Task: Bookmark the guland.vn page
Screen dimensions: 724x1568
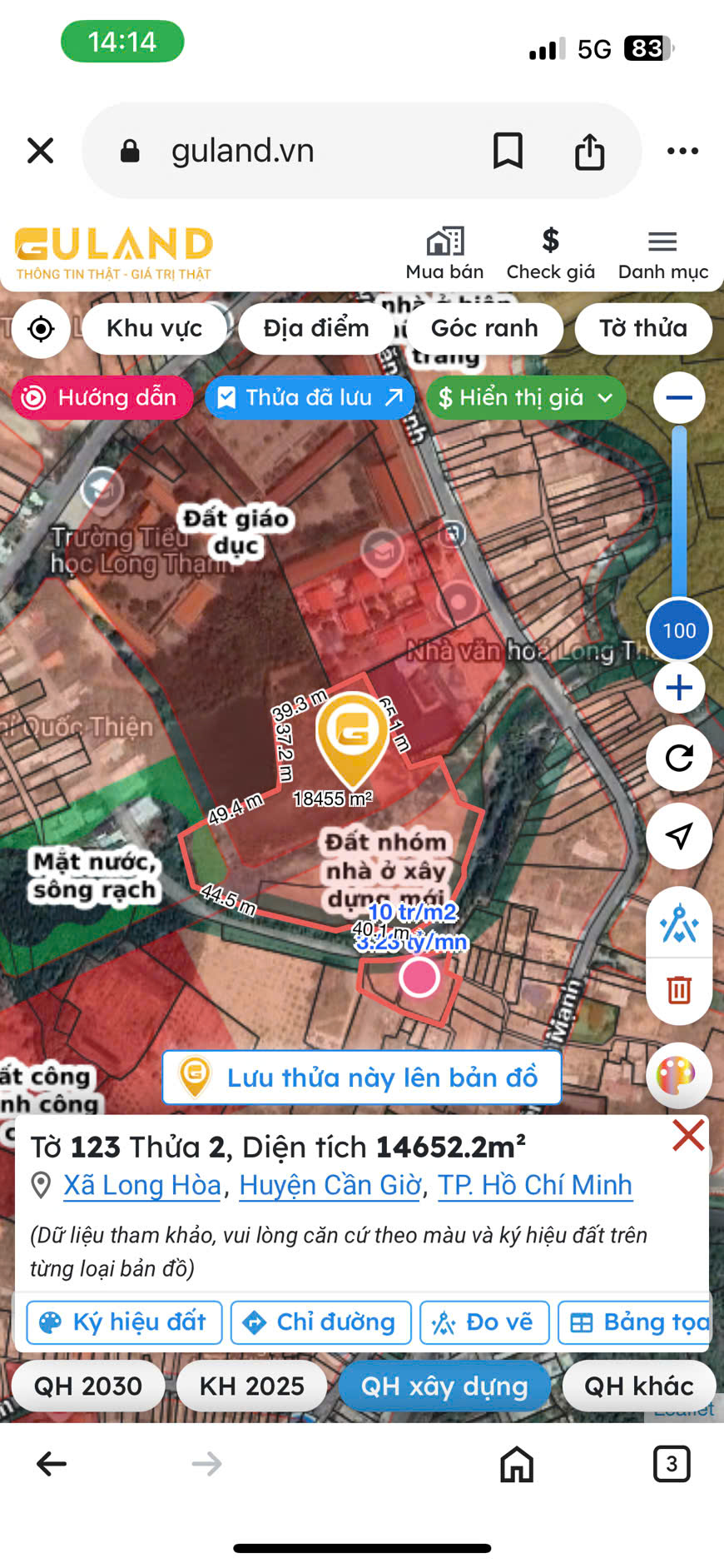Action: [x=508, y=151]
